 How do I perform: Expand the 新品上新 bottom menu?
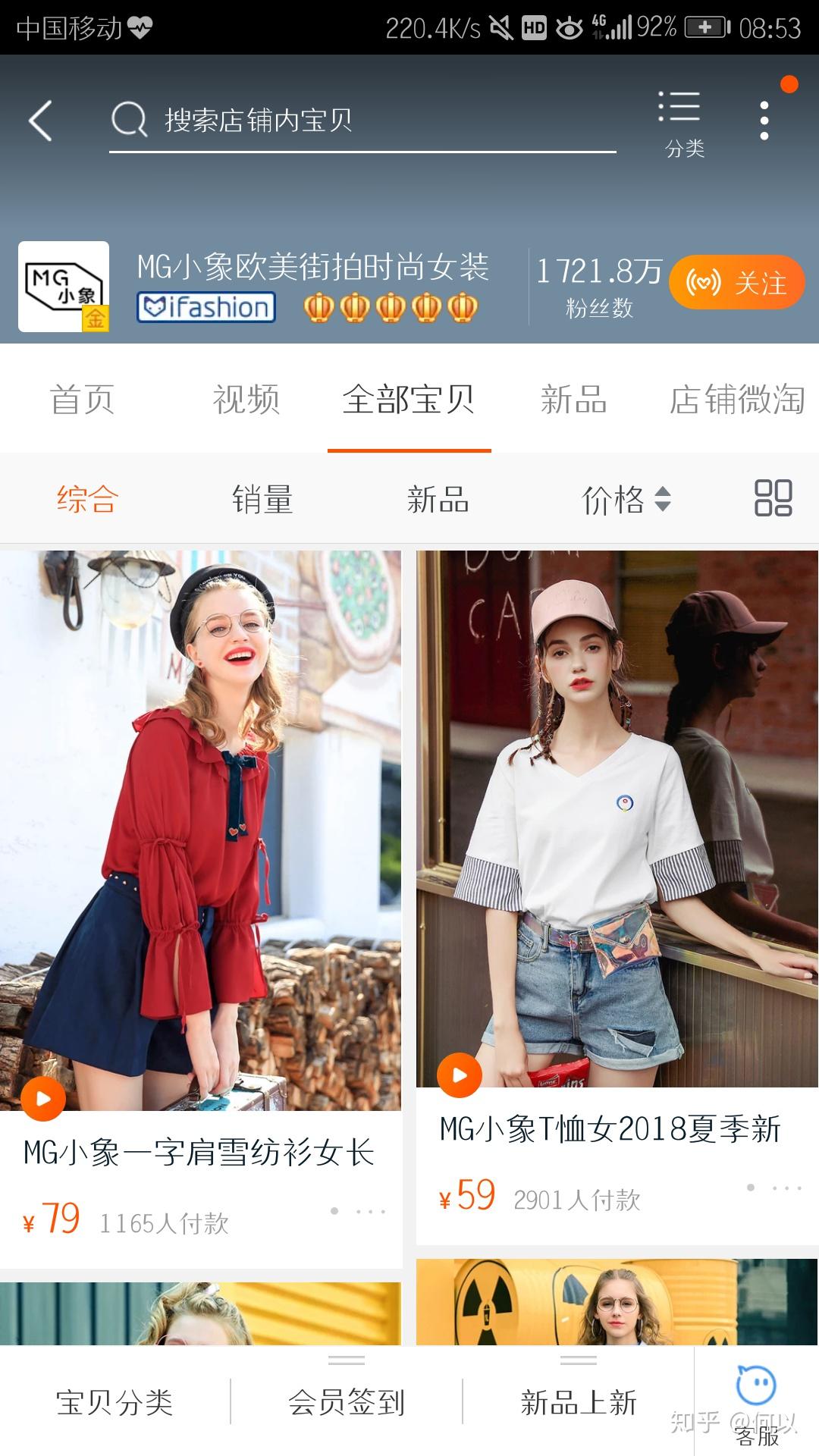click(579, 1402)
